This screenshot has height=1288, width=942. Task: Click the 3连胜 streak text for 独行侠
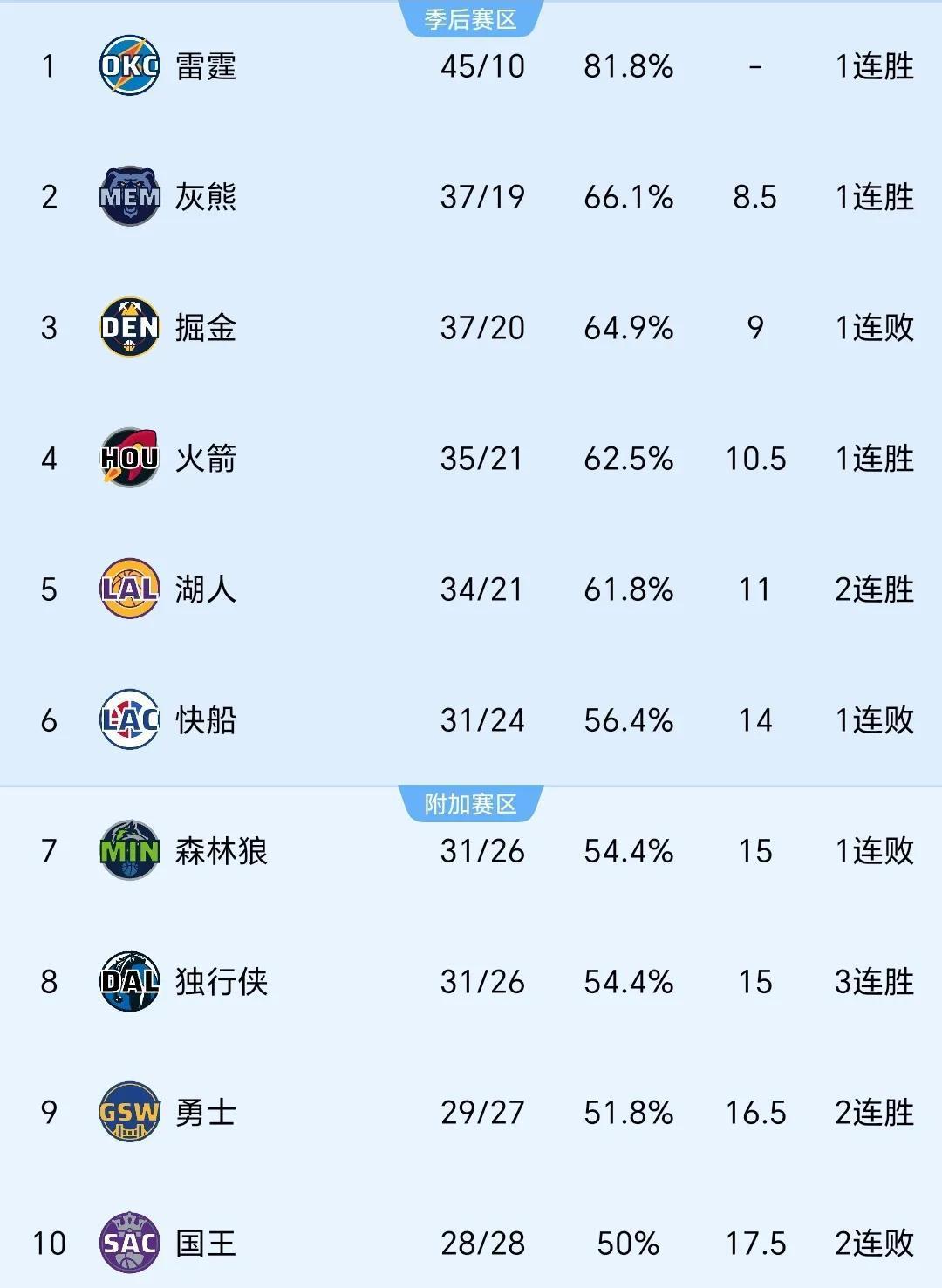click(875, 979)
